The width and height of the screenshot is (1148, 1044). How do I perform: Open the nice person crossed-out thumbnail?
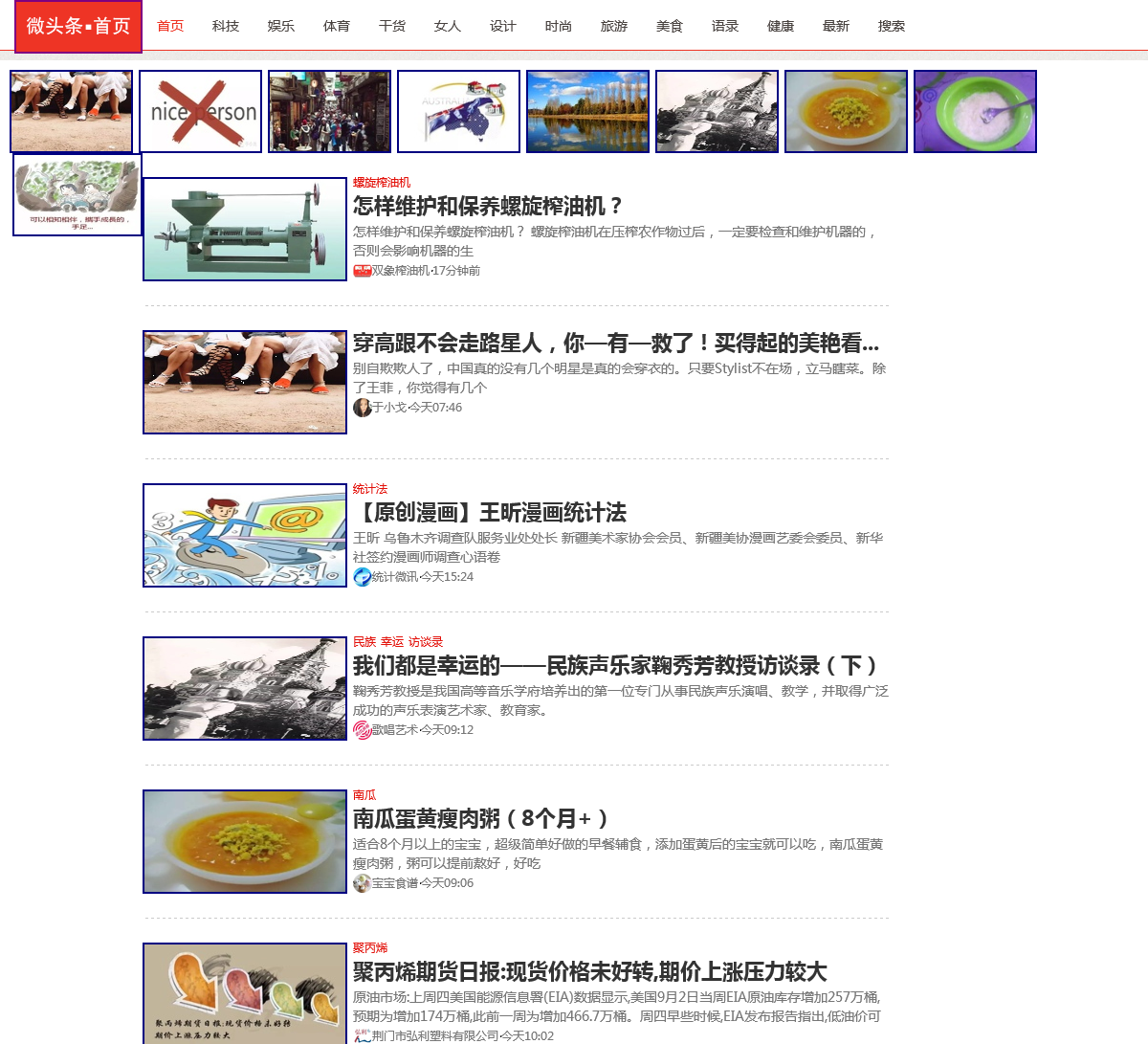pyautogui.click(x=200, y=111)
